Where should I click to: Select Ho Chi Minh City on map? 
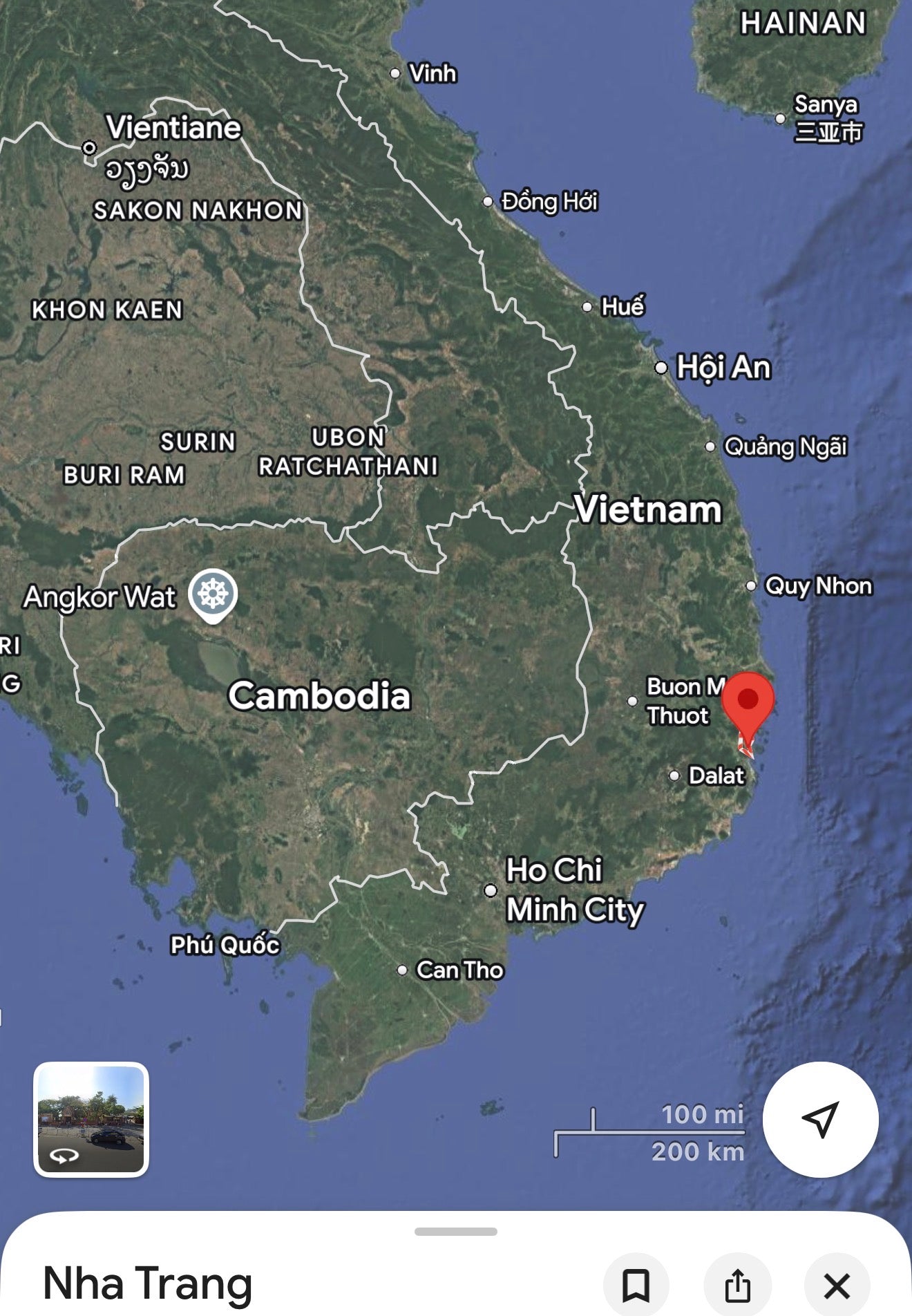click(491, 890)
